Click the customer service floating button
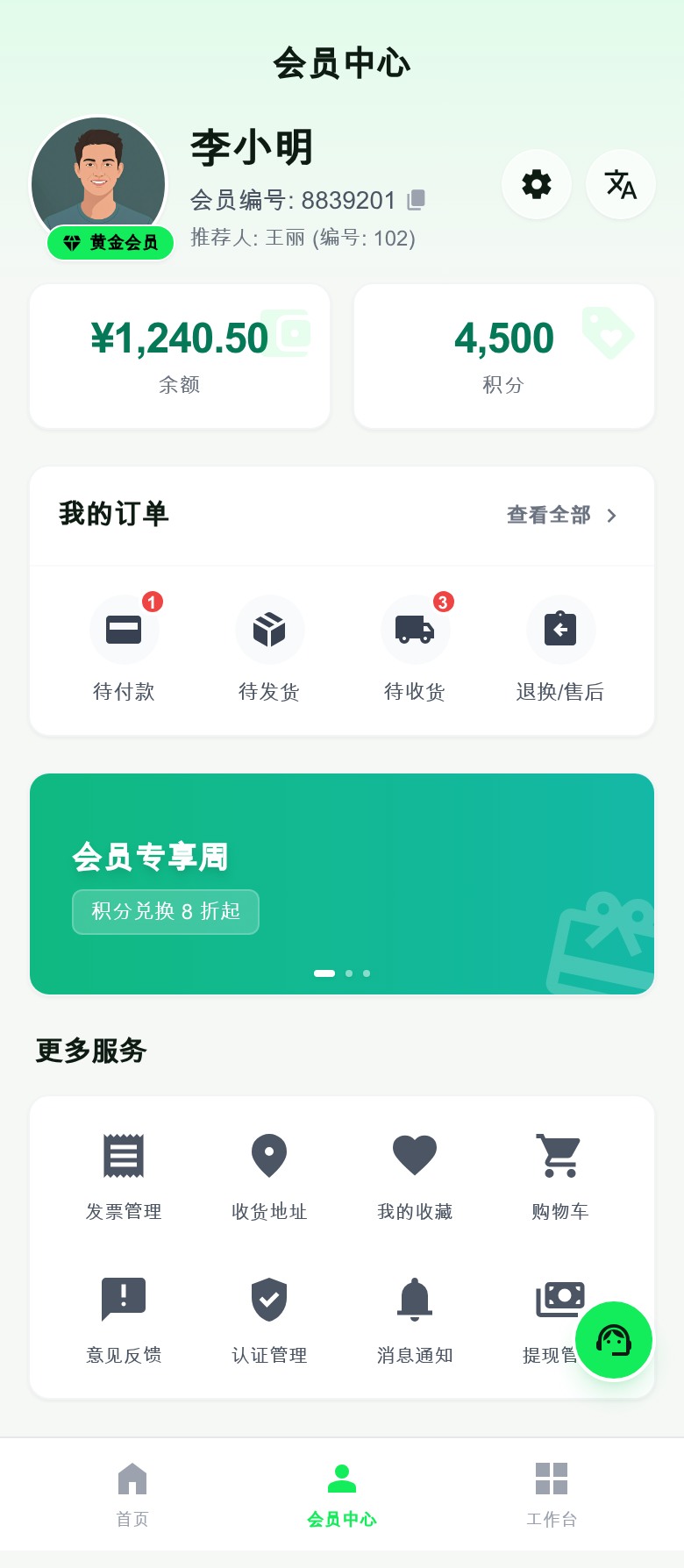The image size is (684, 1568). (x=613, y=1340)
